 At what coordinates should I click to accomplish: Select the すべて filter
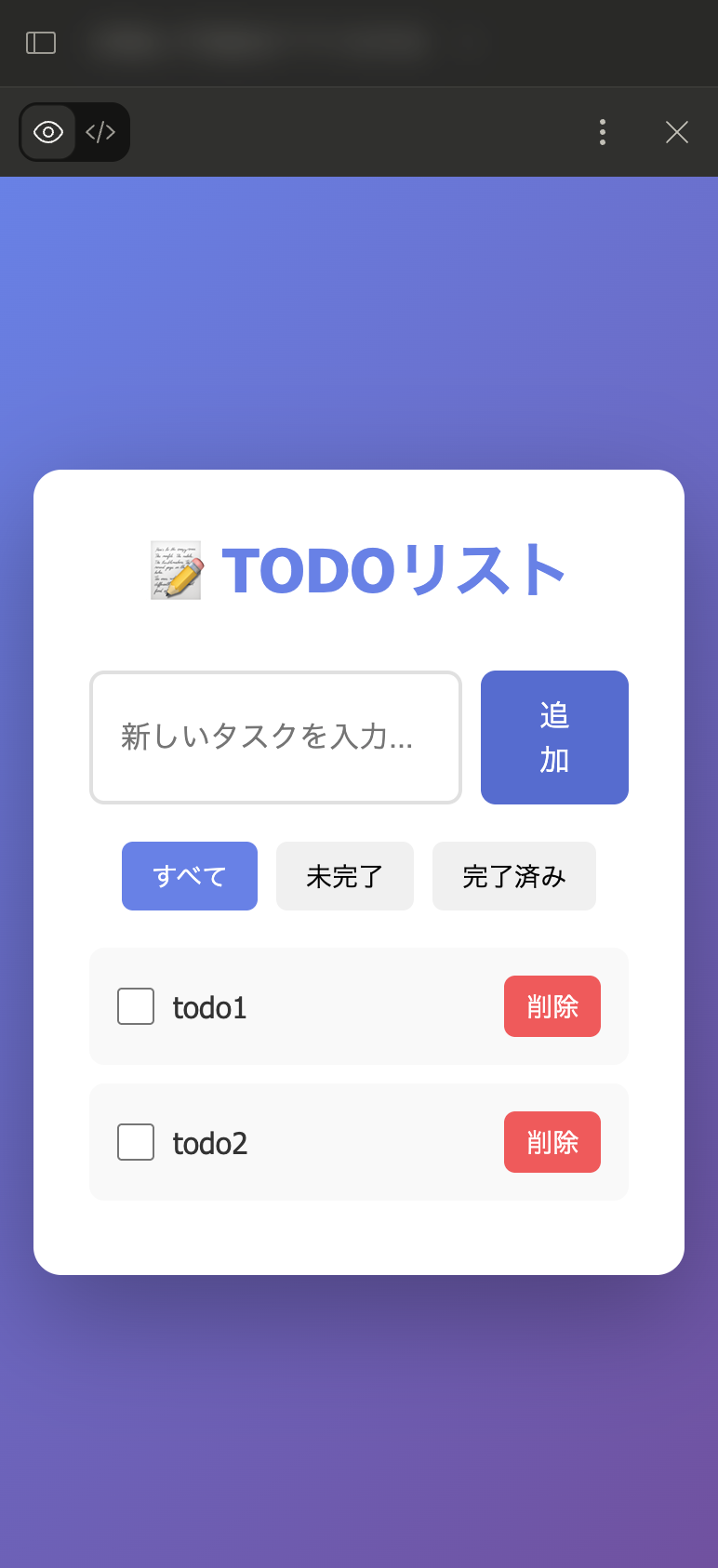tap(190, 876)
